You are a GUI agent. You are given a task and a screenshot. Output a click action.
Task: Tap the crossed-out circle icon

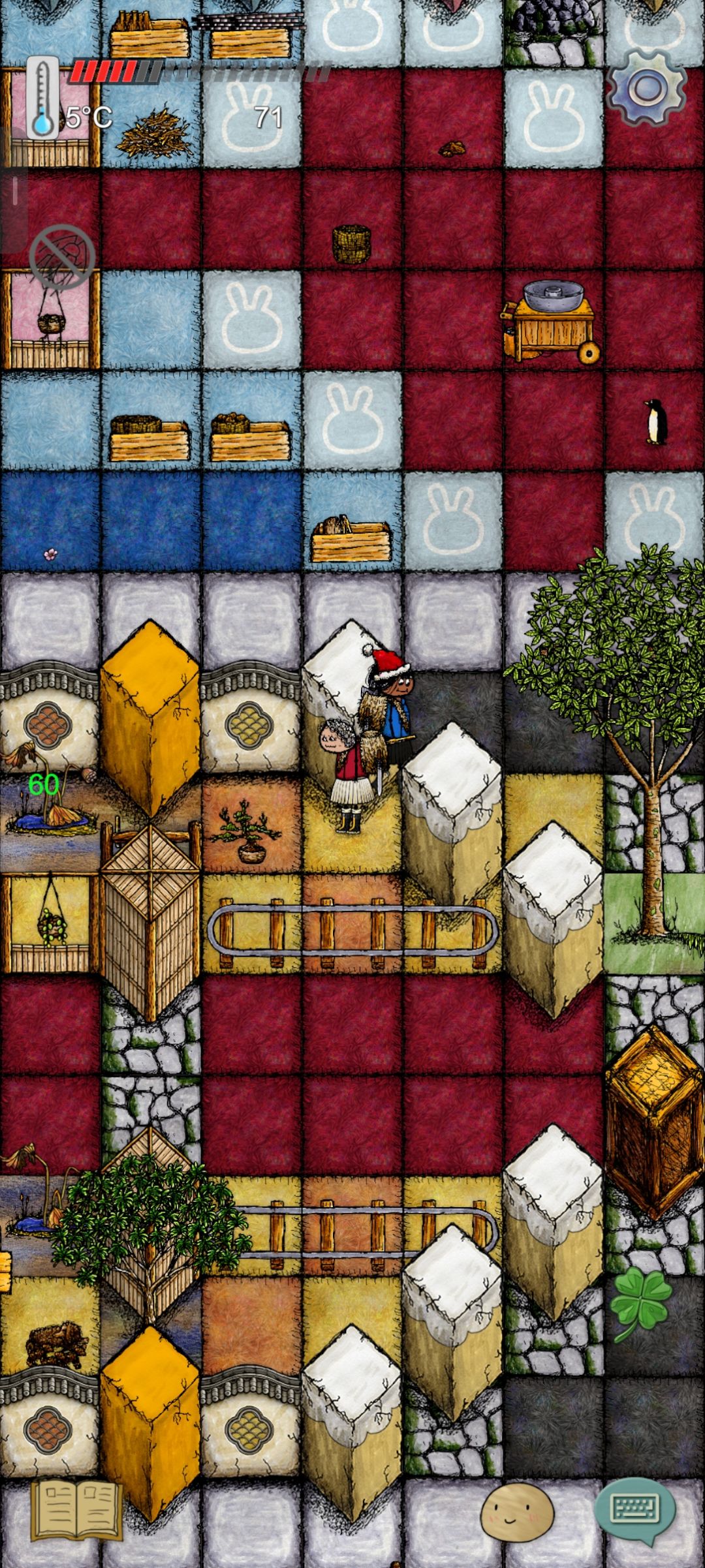(62, 256)
